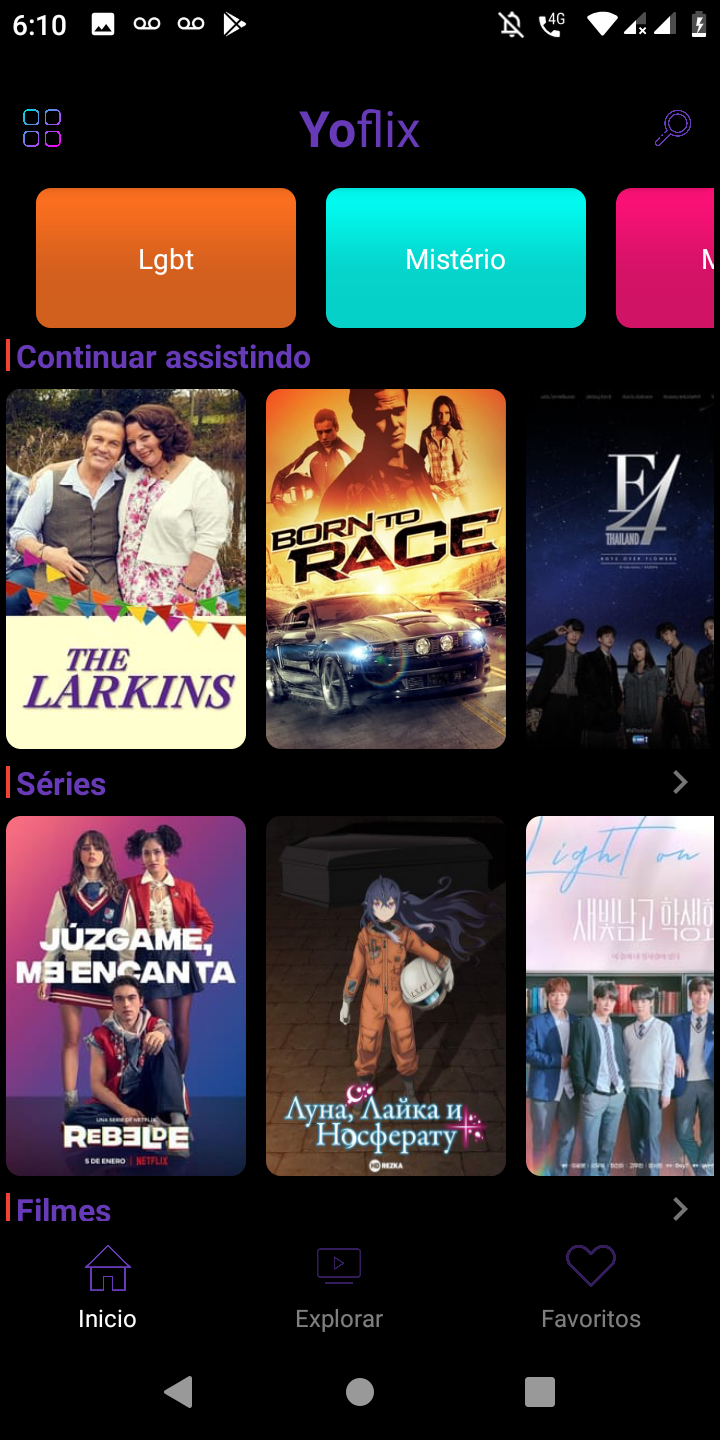Viewport: 720px width, 1440px height.
Task: Open the anime series with Russian title
Action: [386, 995]
